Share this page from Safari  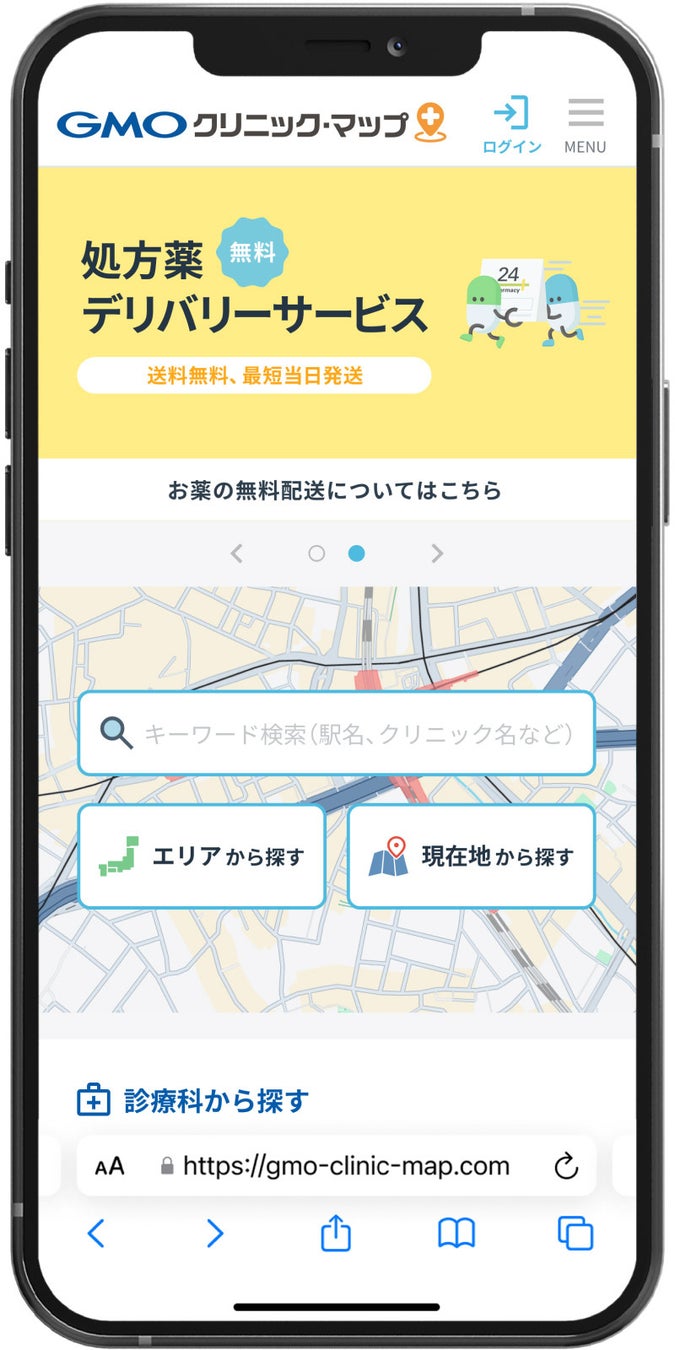(336, 1232)
